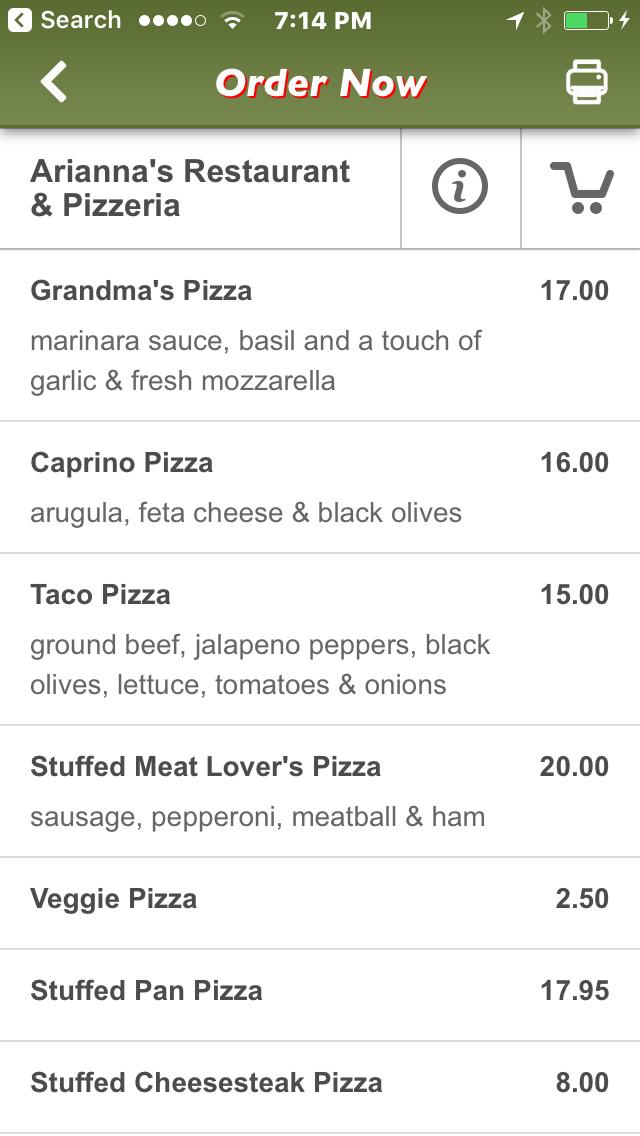This screenshot has height=1136, width=640.
Task: Choose Caprino Pizza from the menu
Action: point(320,487)
